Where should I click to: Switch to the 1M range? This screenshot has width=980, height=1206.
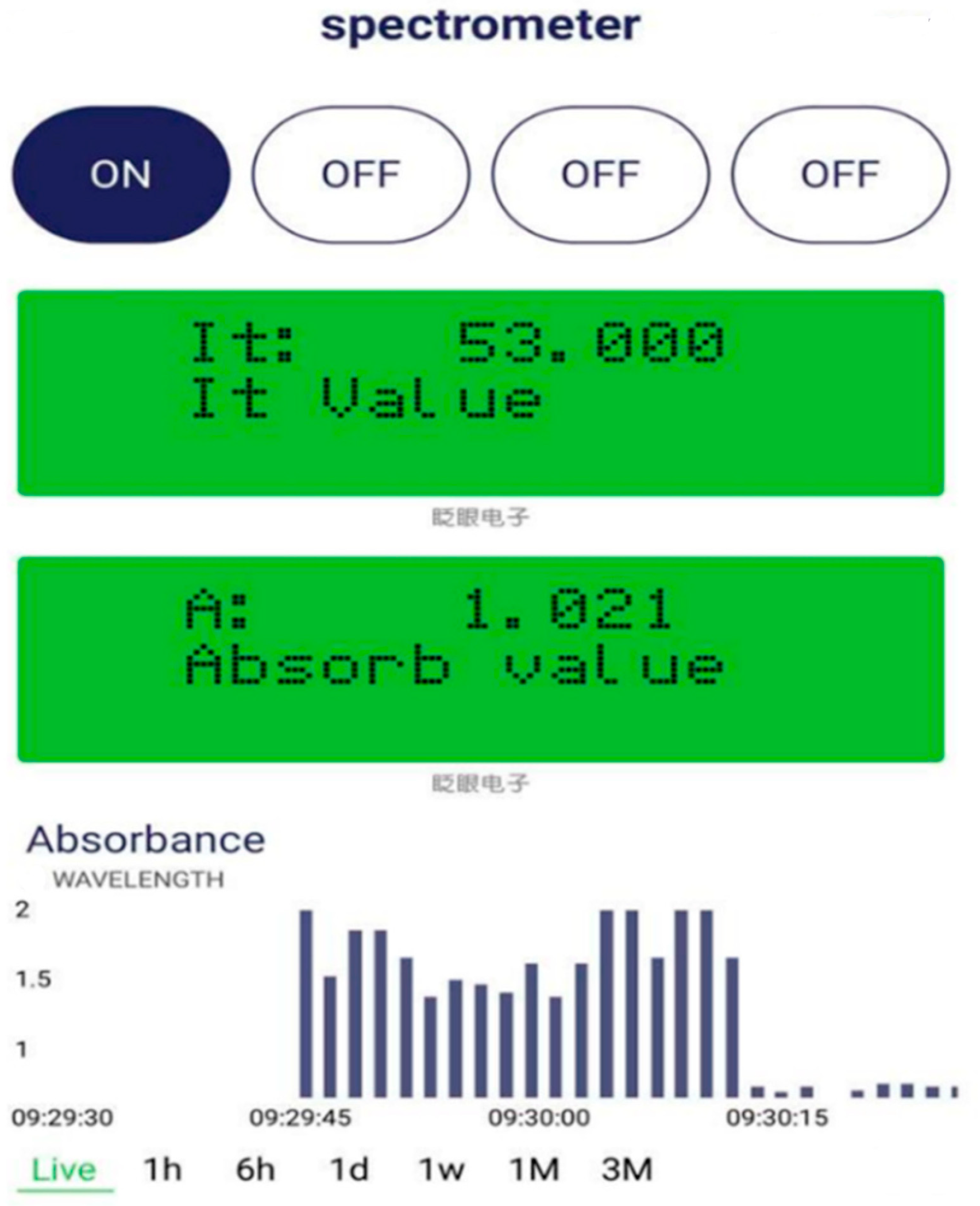point(534,1169)
